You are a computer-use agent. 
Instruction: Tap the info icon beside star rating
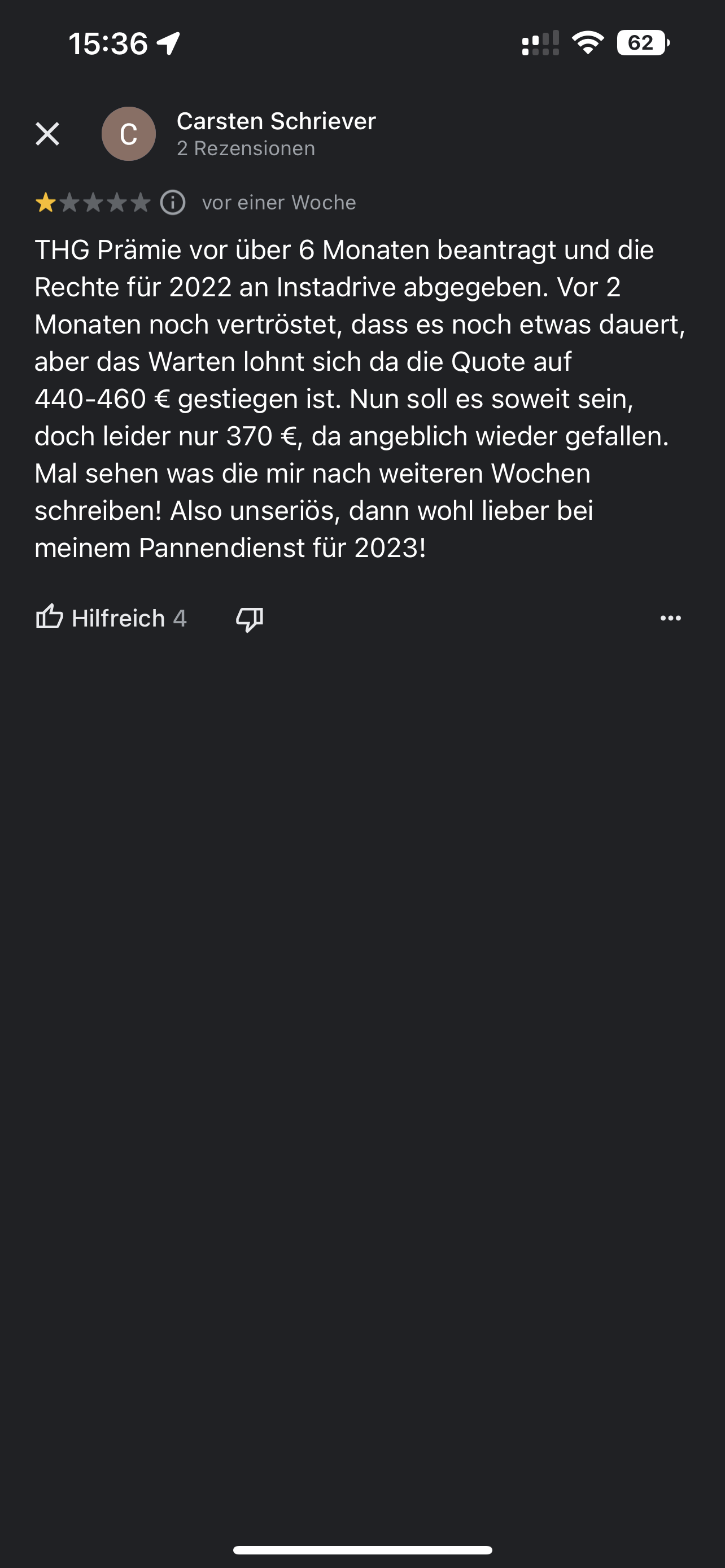click(x=173, y=203)
